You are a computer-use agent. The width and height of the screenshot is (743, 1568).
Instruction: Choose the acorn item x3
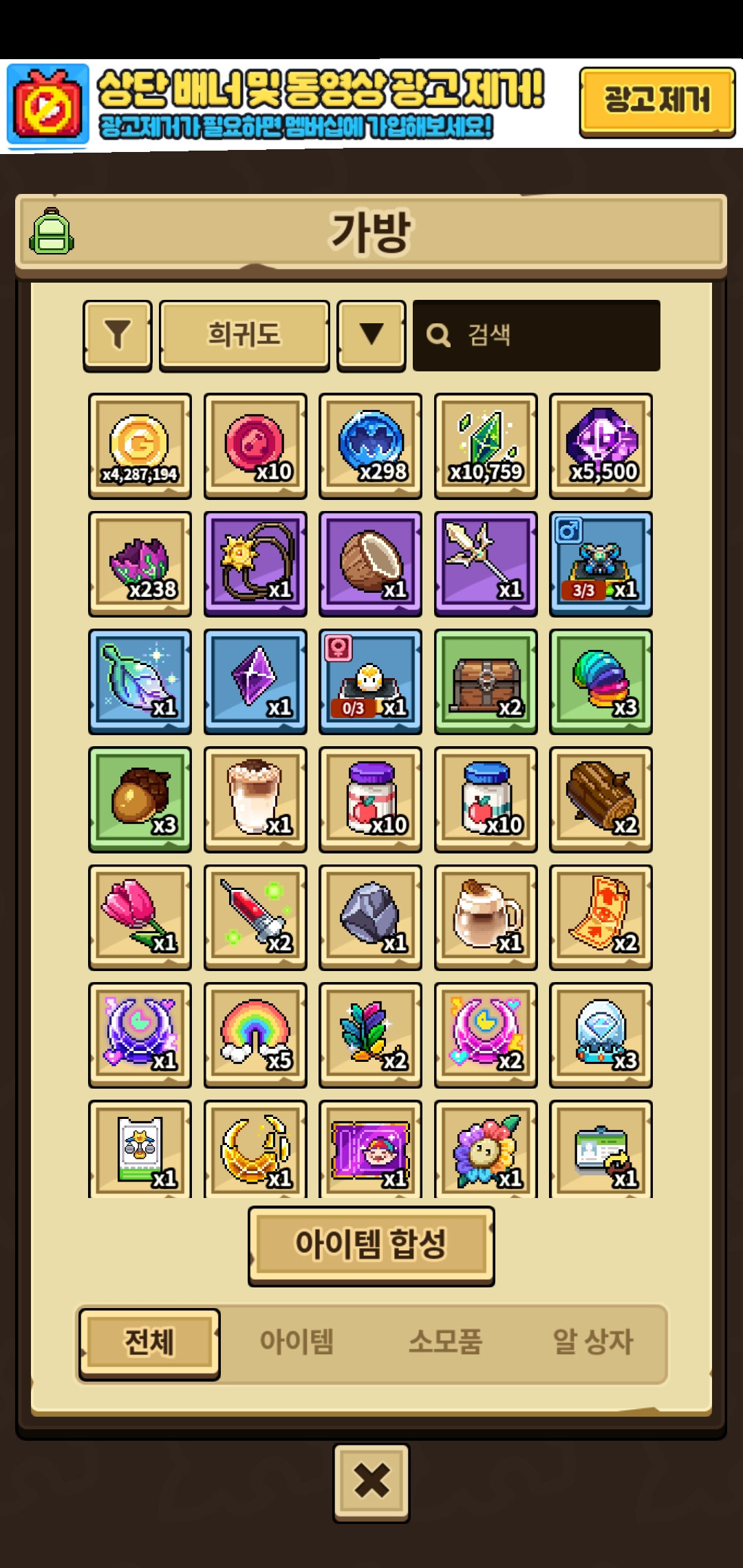click(140, 799)
